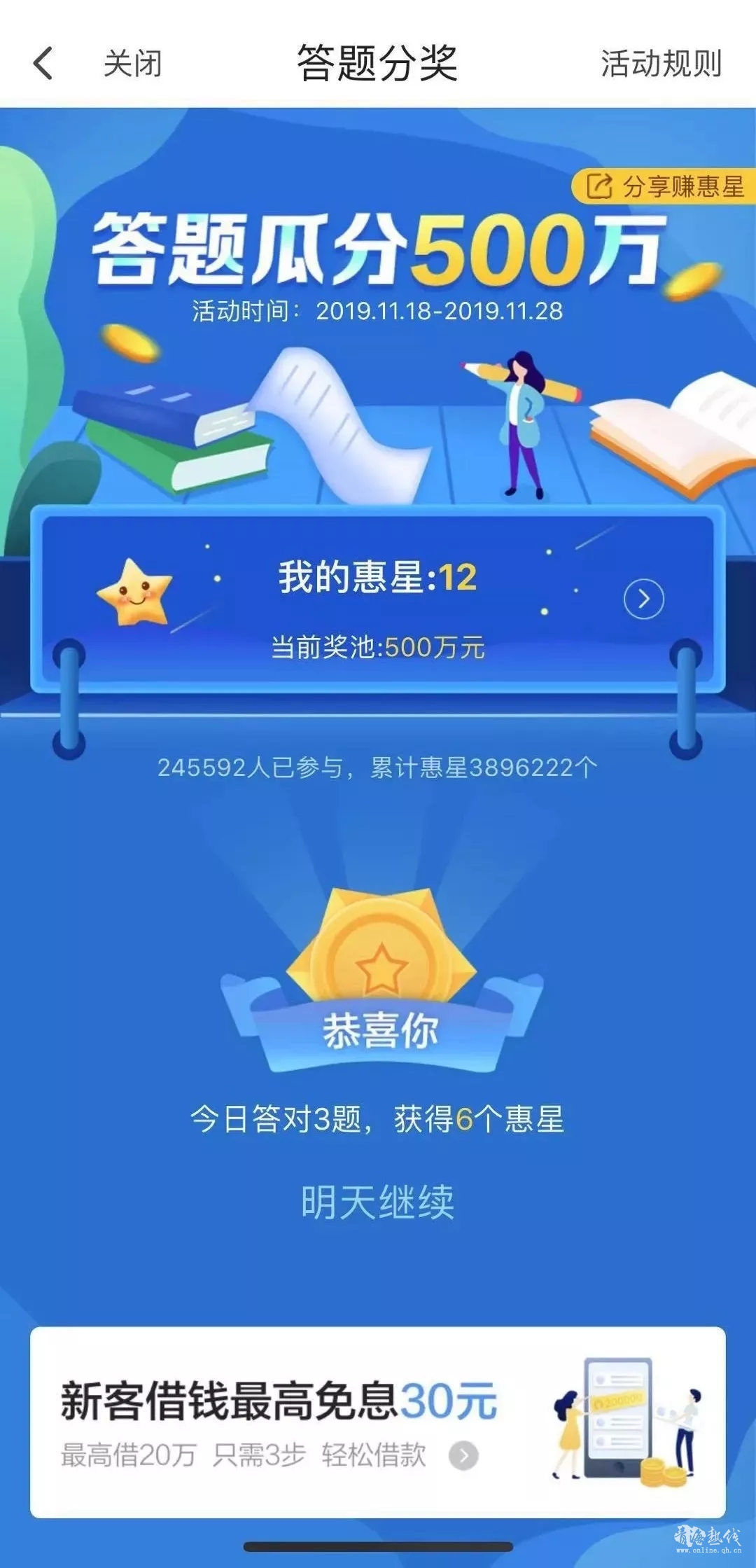
Task: Tap 分享赚惠星 share button
Action: (x=665, y=186)
